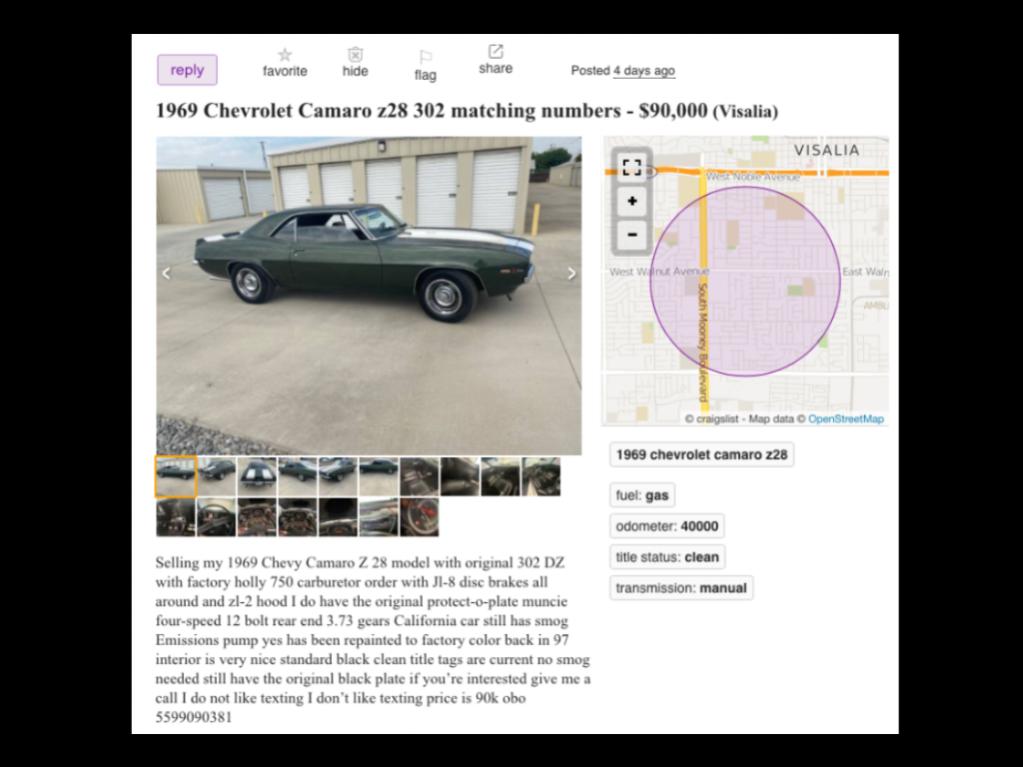The width and height of the screenshot is (1023, 767).
Task: Zoom out on the Visalia map
Action: point(631,236)
